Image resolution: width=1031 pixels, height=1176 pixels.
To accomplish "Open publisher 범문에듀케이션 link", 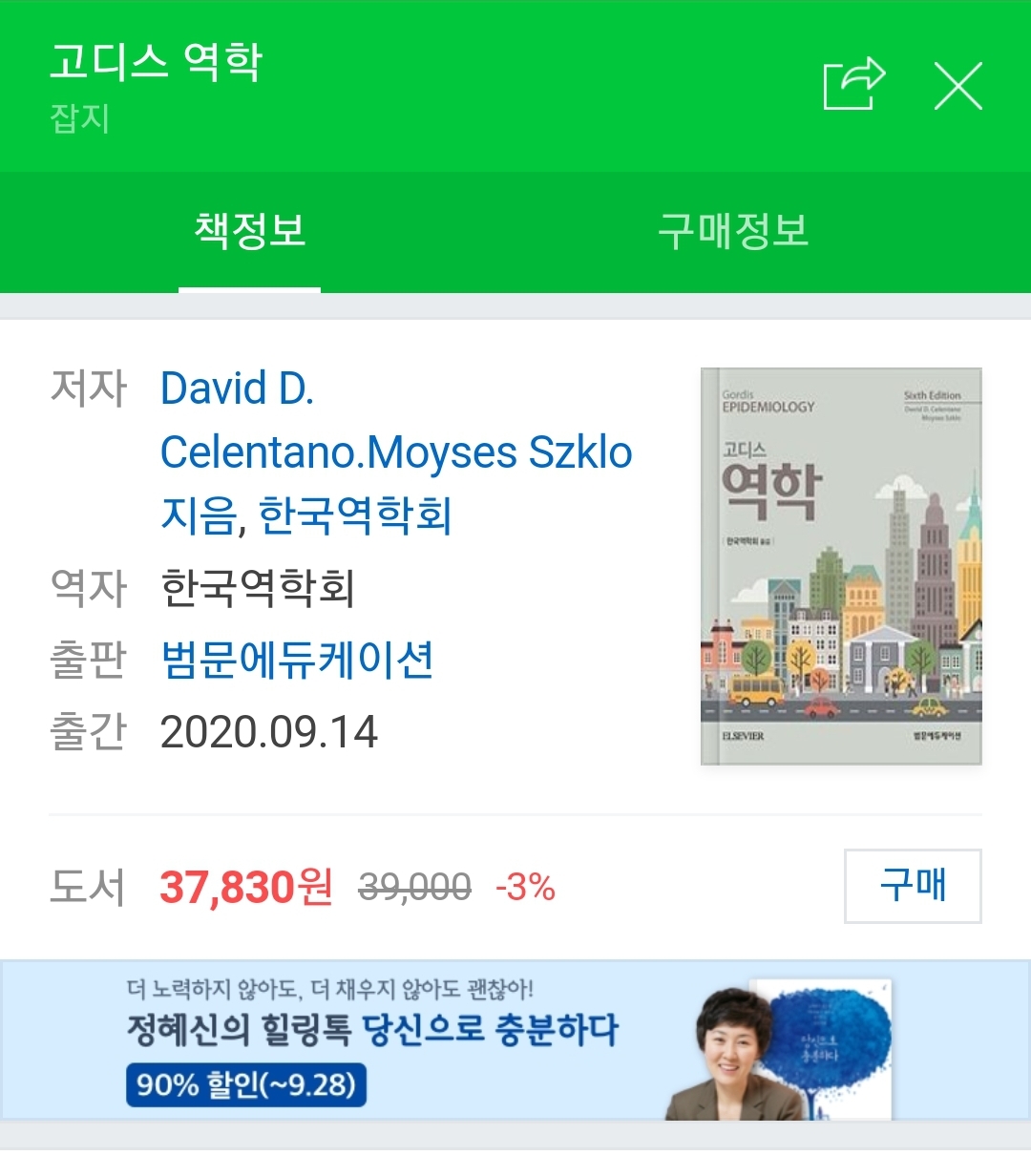I will (297, 660).
